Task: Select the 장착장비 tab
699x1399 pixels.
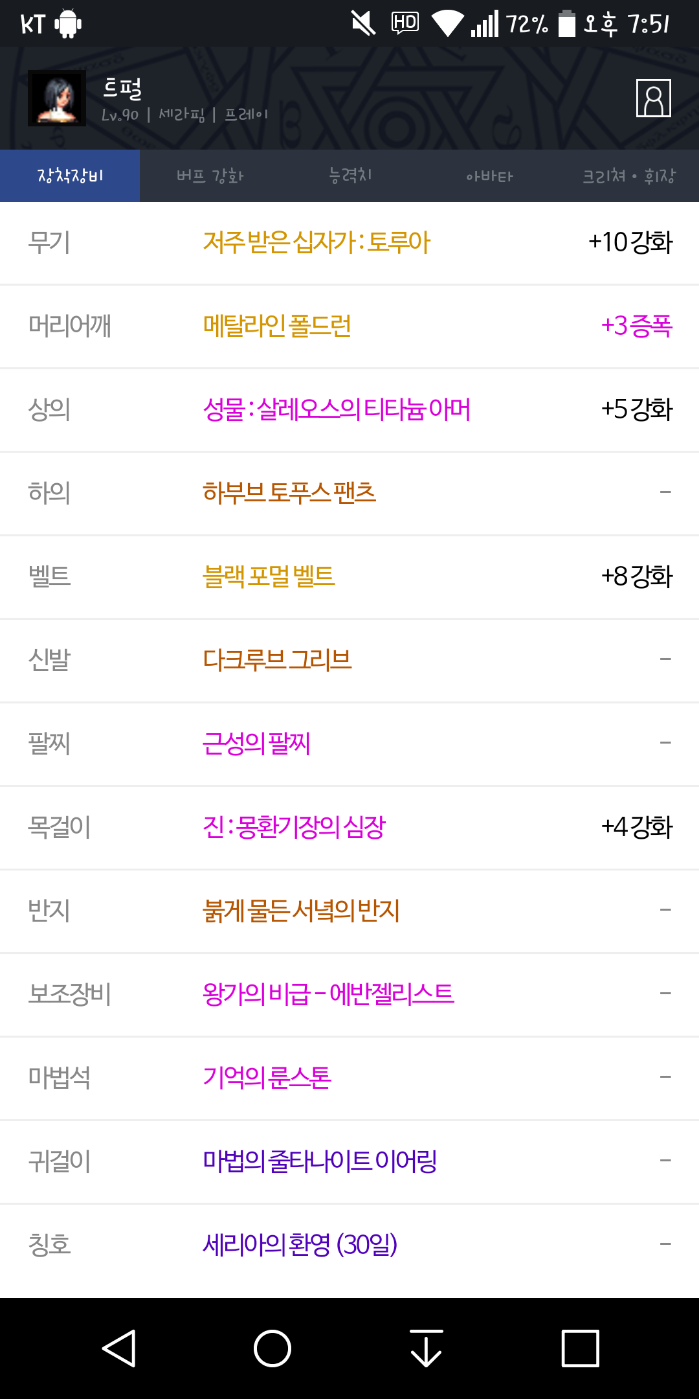Action: click(x=70, y=176)
